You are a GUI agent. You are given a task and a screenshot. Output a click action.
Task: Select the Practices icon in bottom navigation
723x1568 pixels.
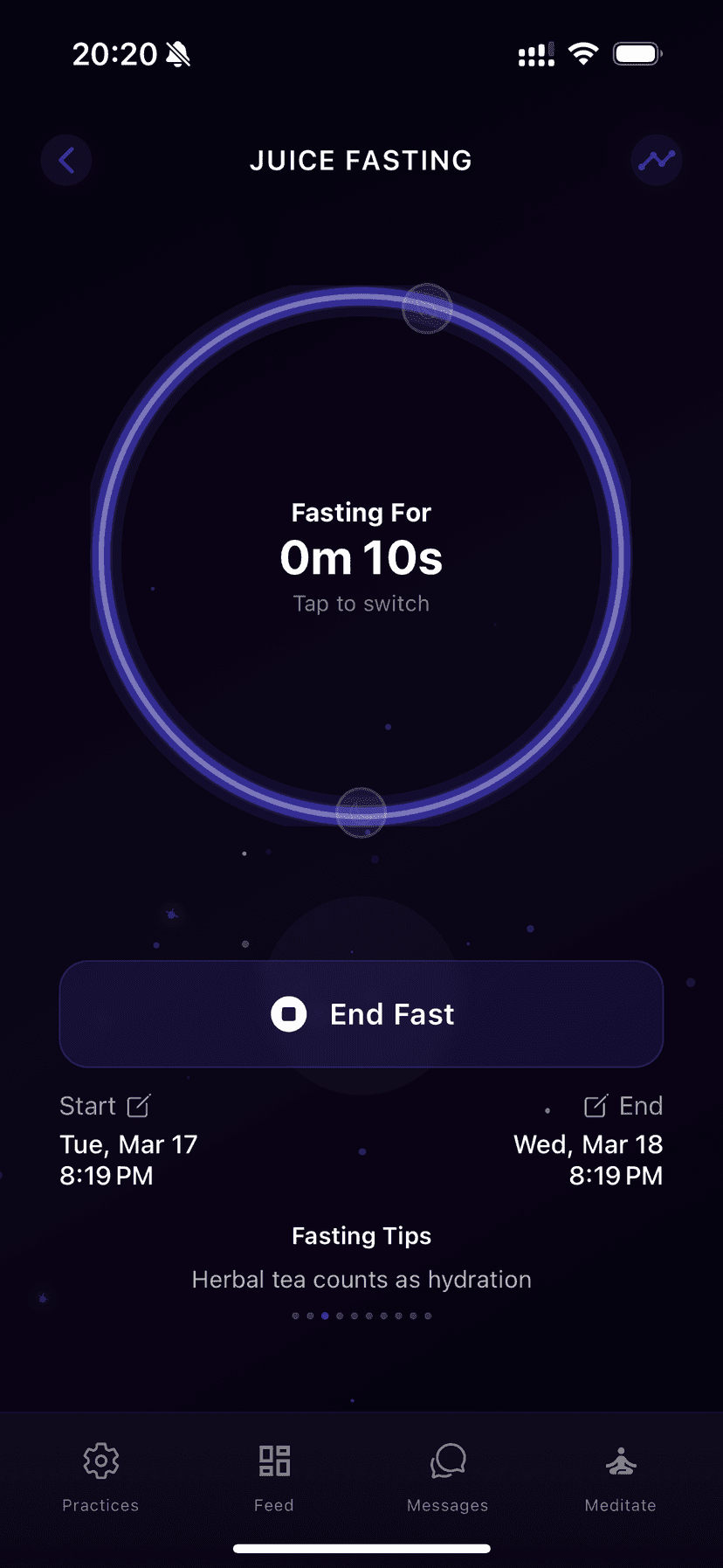[x=100, y=1461]
